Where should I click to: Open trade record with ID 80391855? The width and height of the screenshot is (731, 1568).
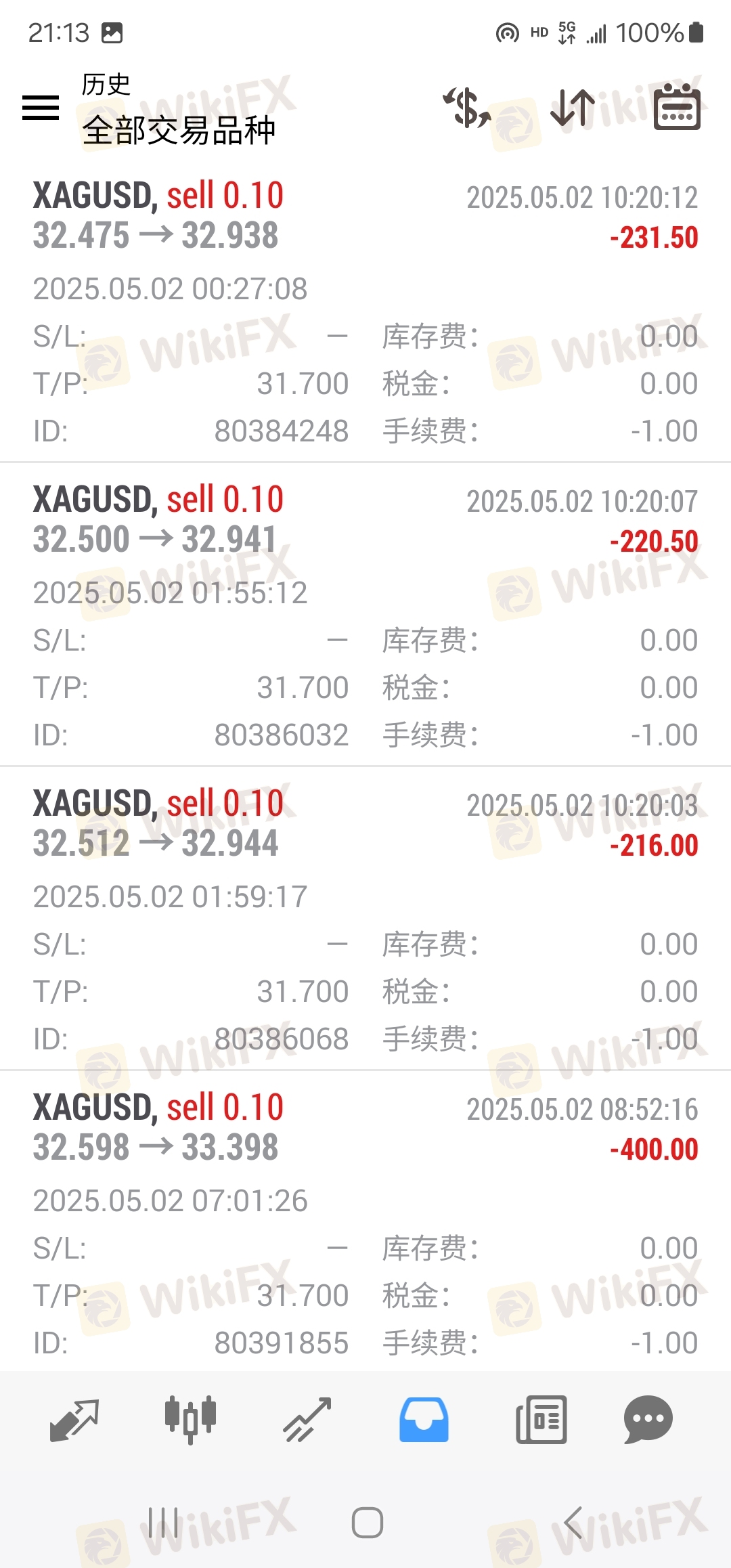(x=365, y=1223)
